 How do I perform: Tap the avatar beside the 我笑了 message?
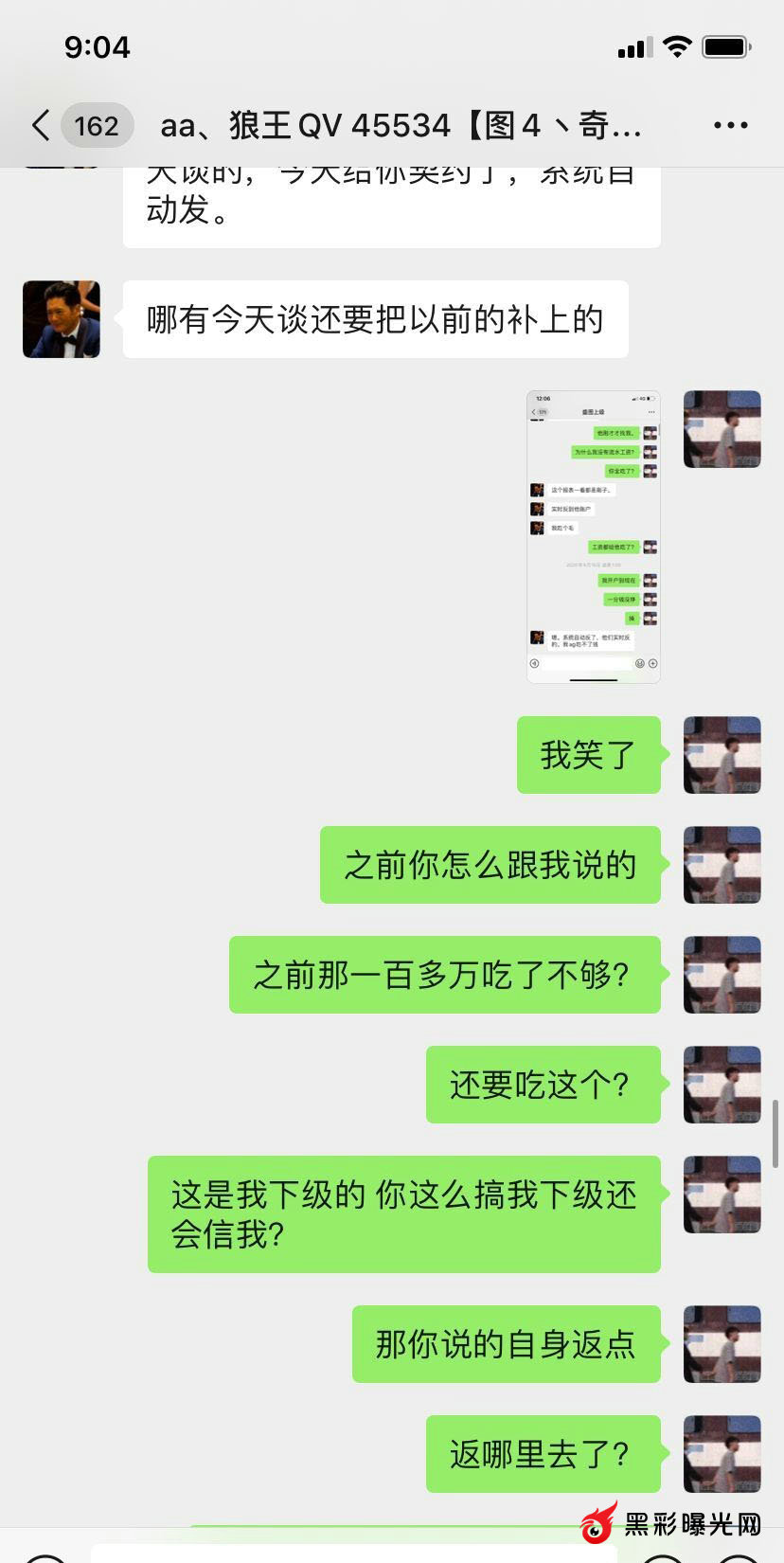click(x=722, y=755)
